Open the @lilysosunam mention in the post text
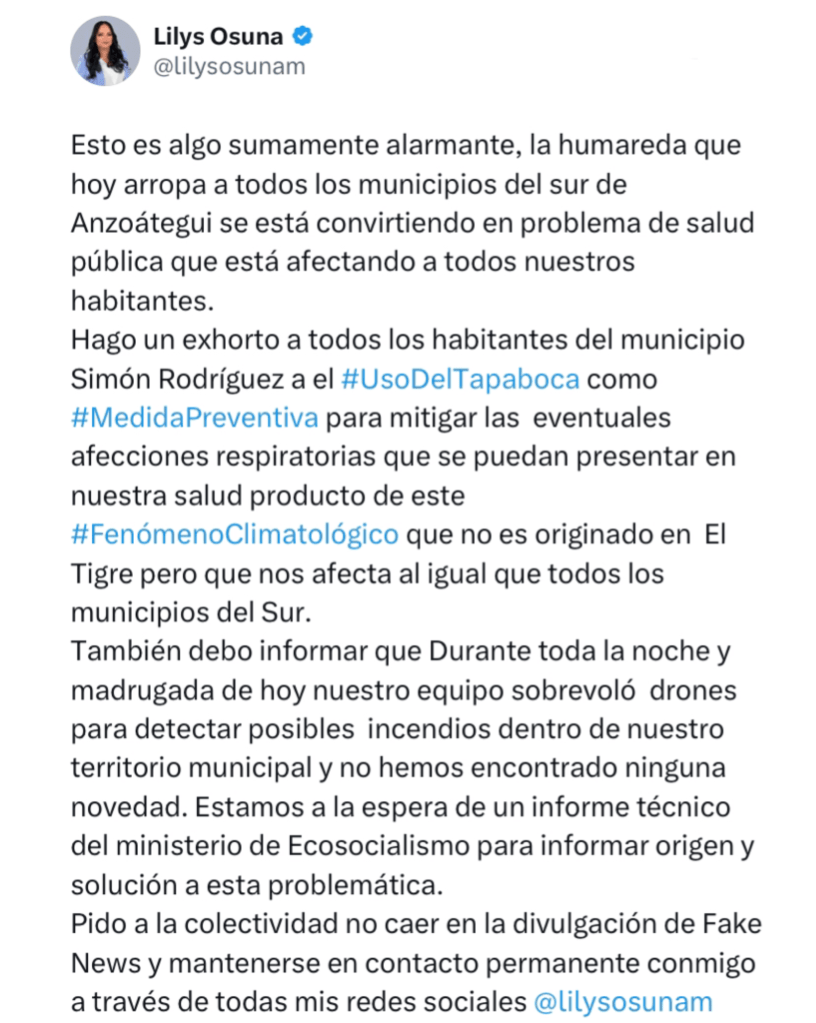The image size is (816, 1023). pyautogui.click(x=624, y=1000)
